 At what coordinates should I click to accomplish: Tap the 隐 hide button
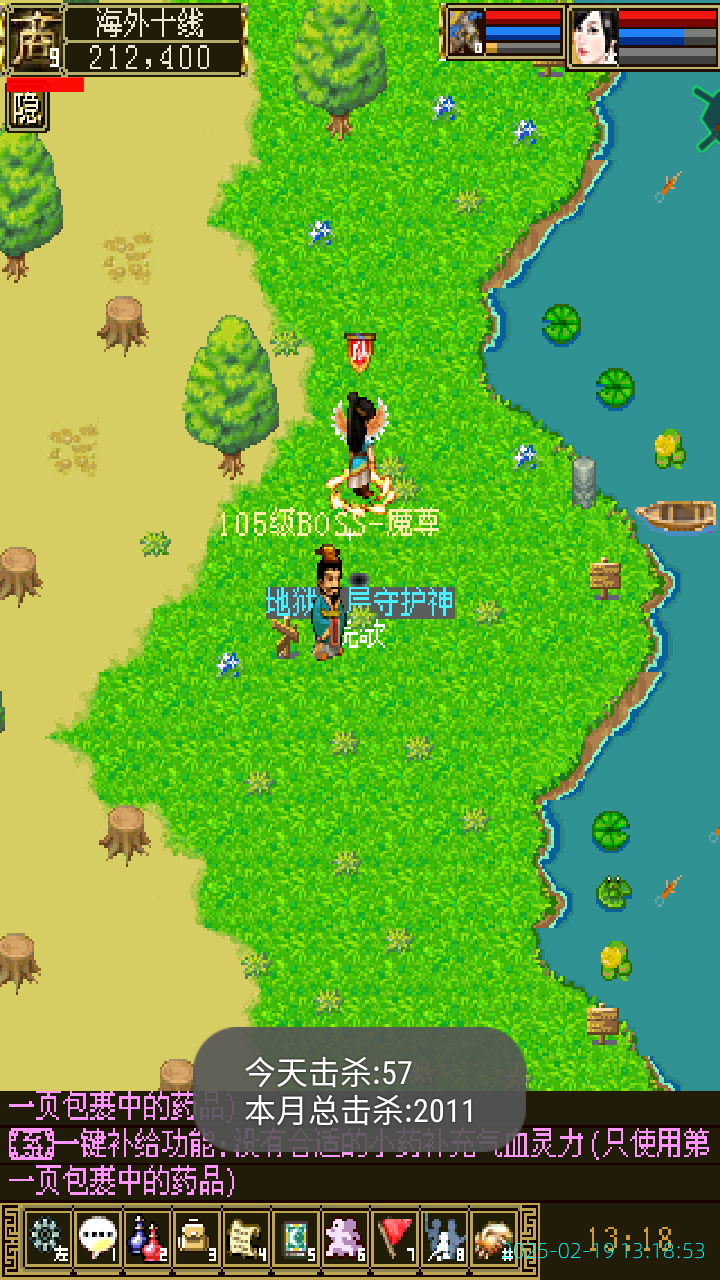pyautogui.click(x=27, y=110)
